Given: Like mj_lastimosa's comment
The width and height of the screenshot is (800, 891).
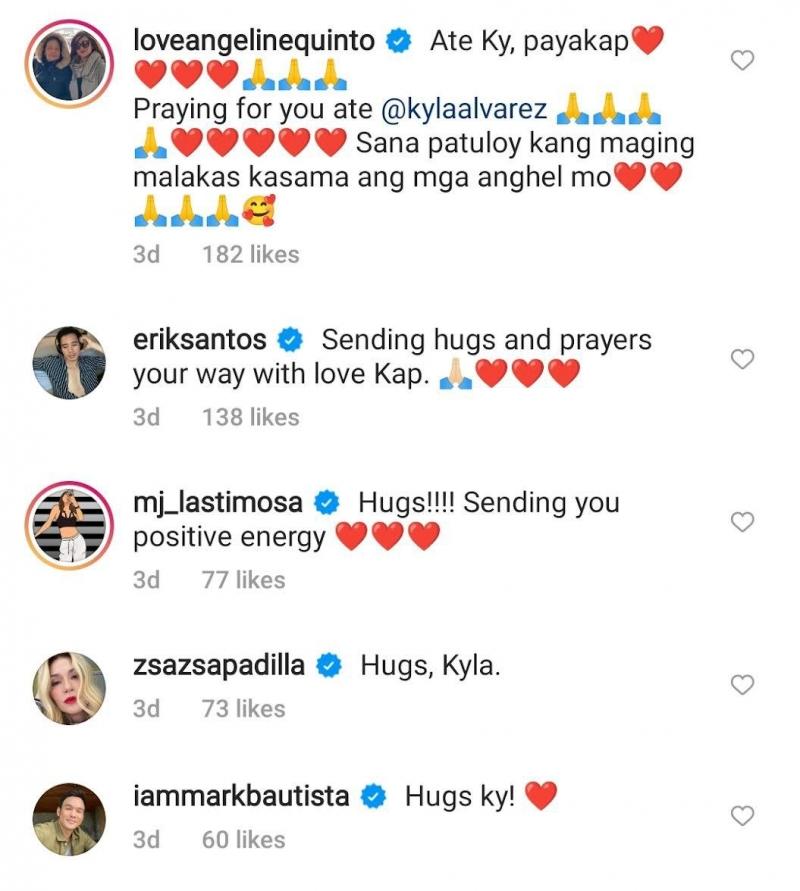Looking at the screenshot, I should (x=742, y=522).
